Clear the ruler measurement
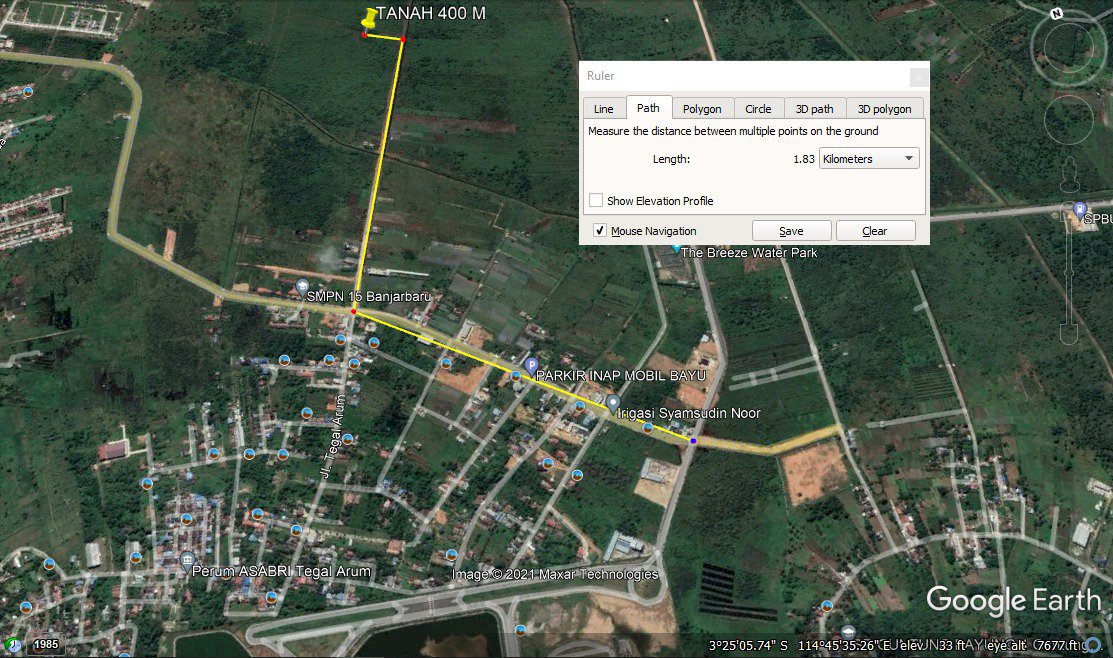Viewport: 1113px width, 658px height. [x=875, y=231]
